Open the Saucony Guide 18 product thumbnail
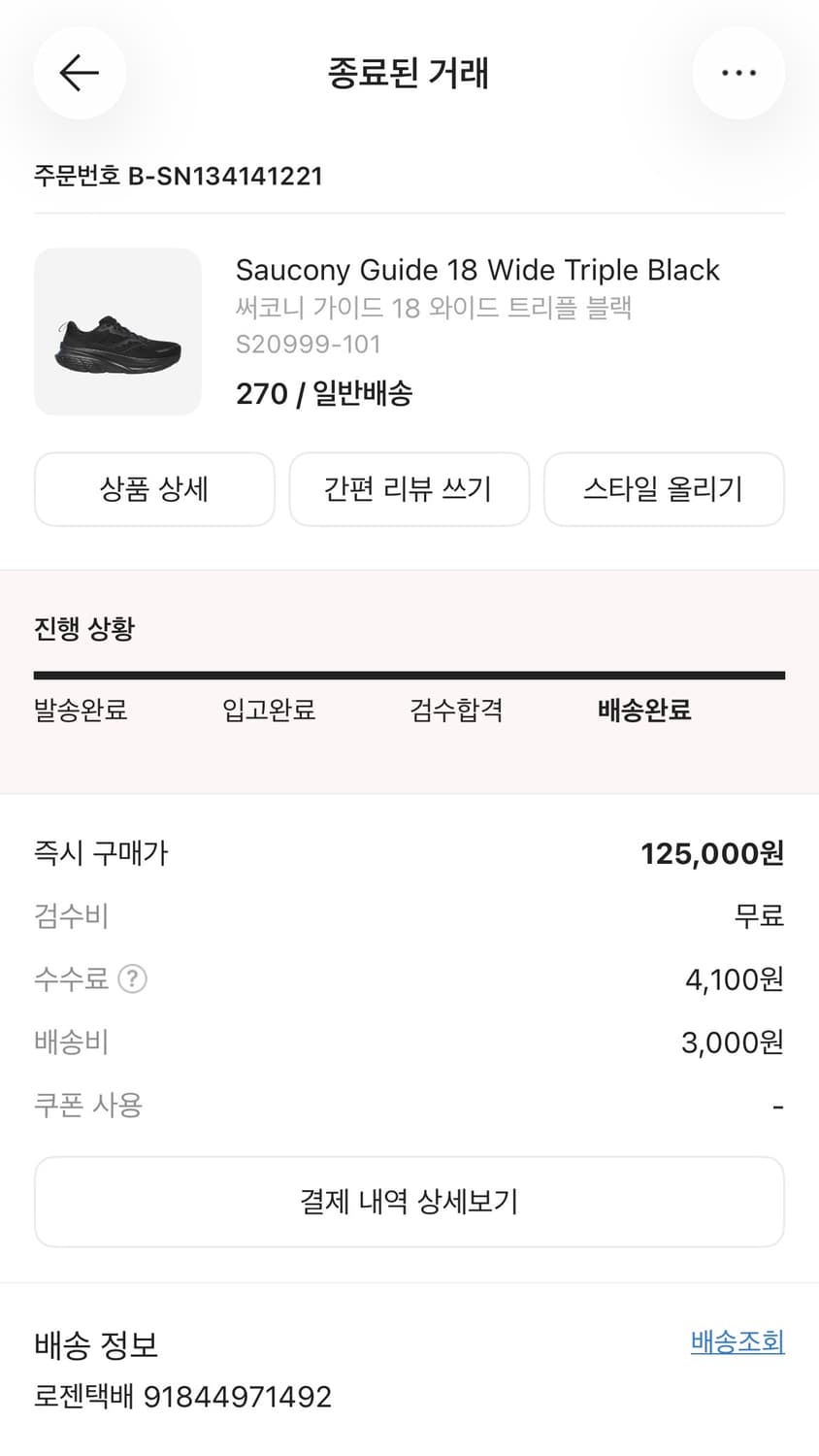The image size is (819, 1456). (116, 332)
